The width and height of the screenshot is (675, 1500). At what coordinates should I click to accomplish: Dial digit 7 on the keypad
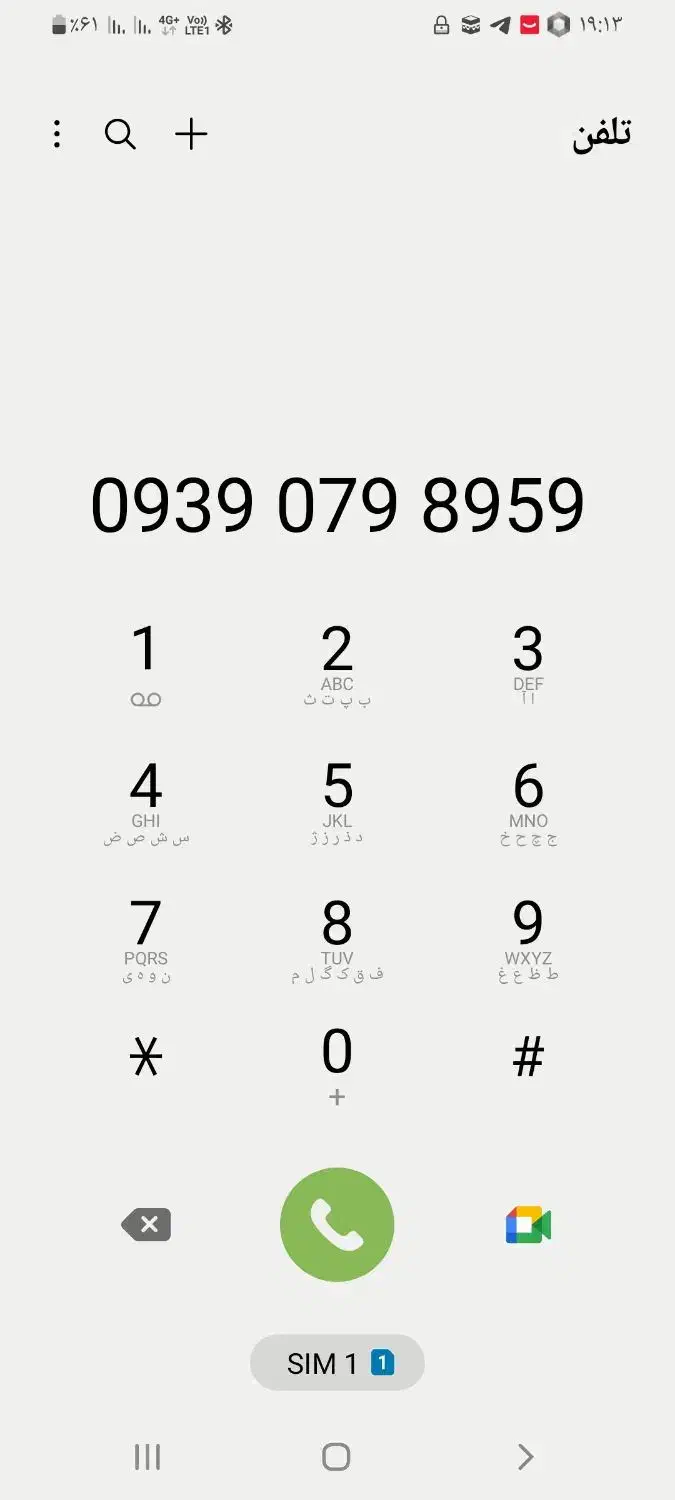[146, 936]
